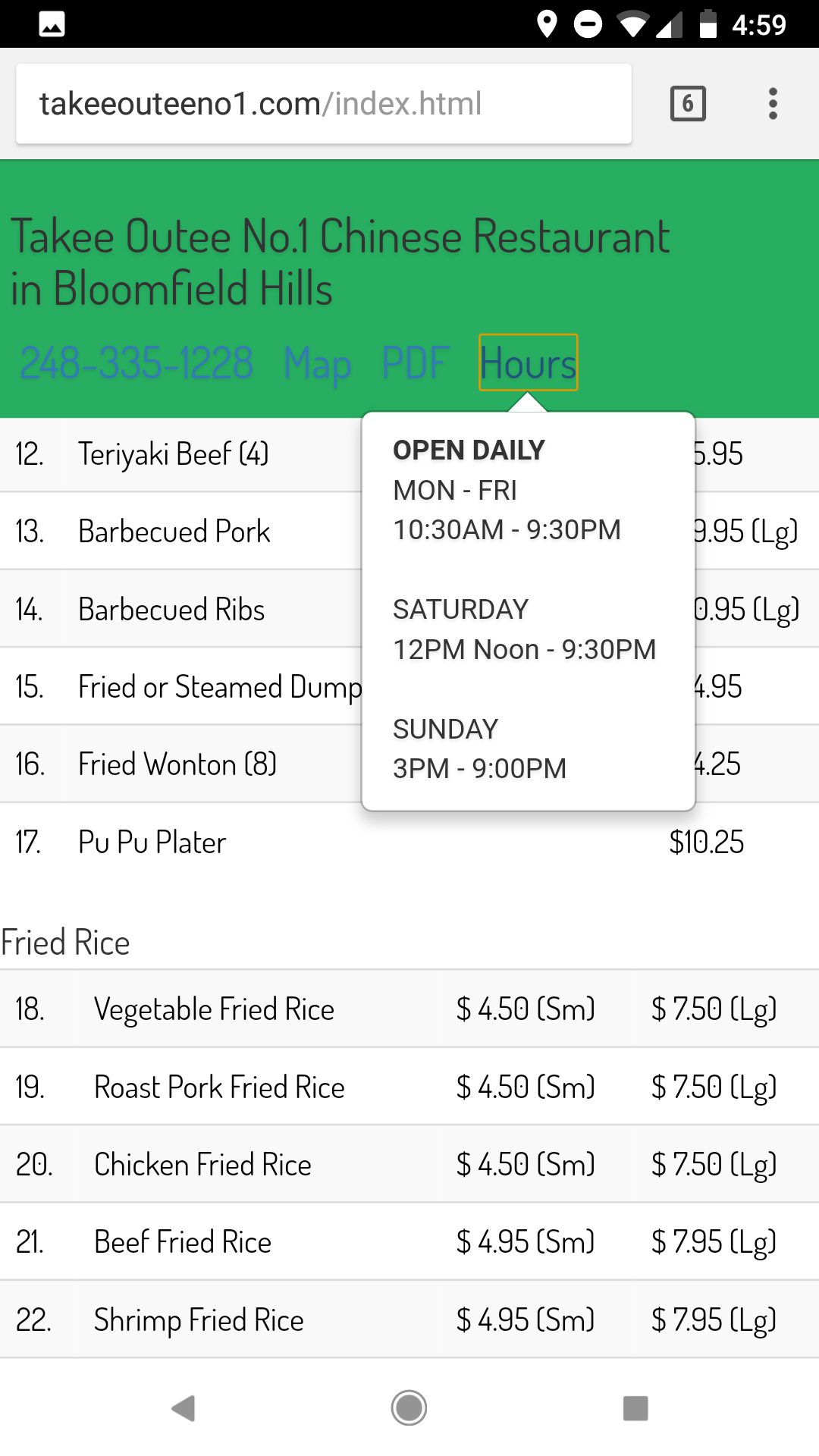Open the browser tab switcher
Image resolution: width=819 pixels, height=1456 pixels.
(x=688, y=104)
